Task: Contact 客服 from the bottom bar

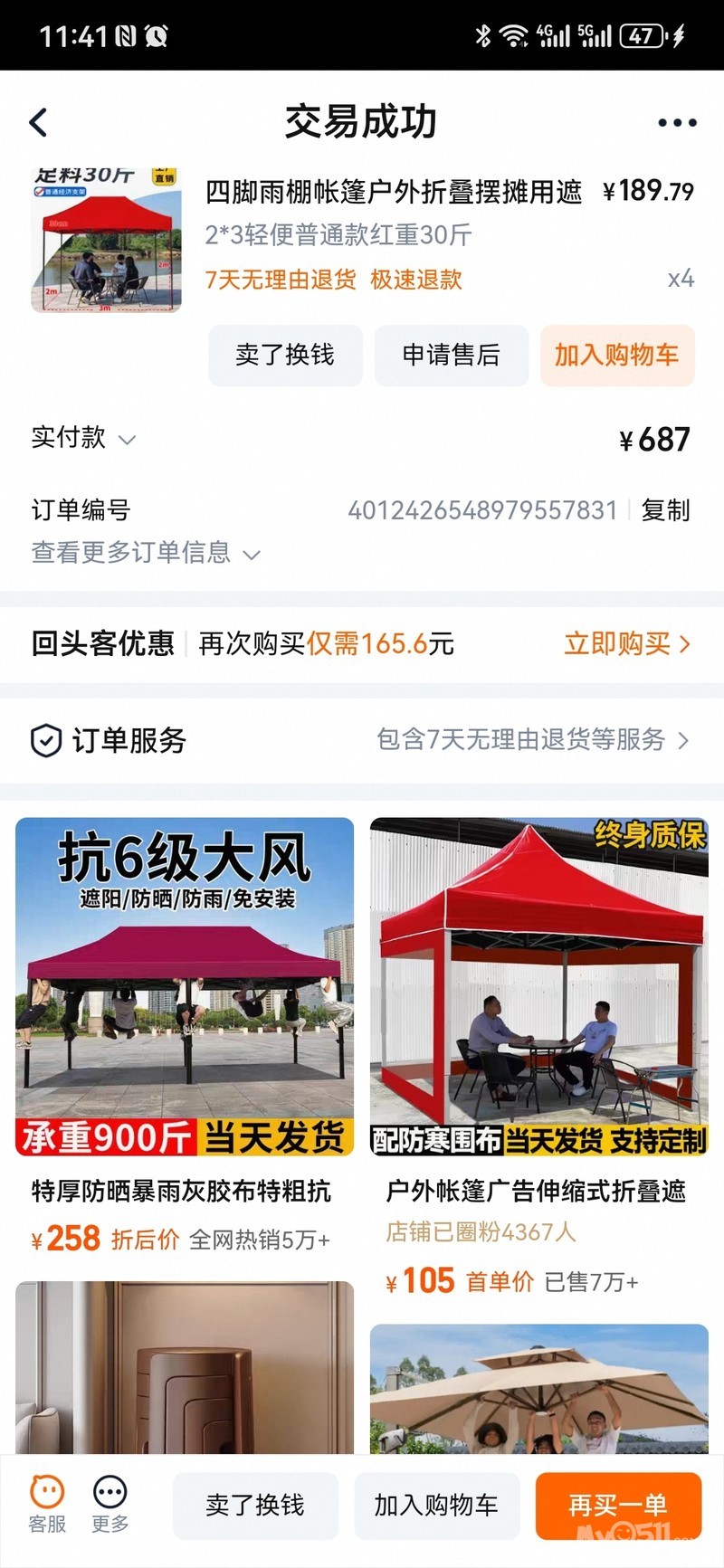Action: tap(47, 1505)
